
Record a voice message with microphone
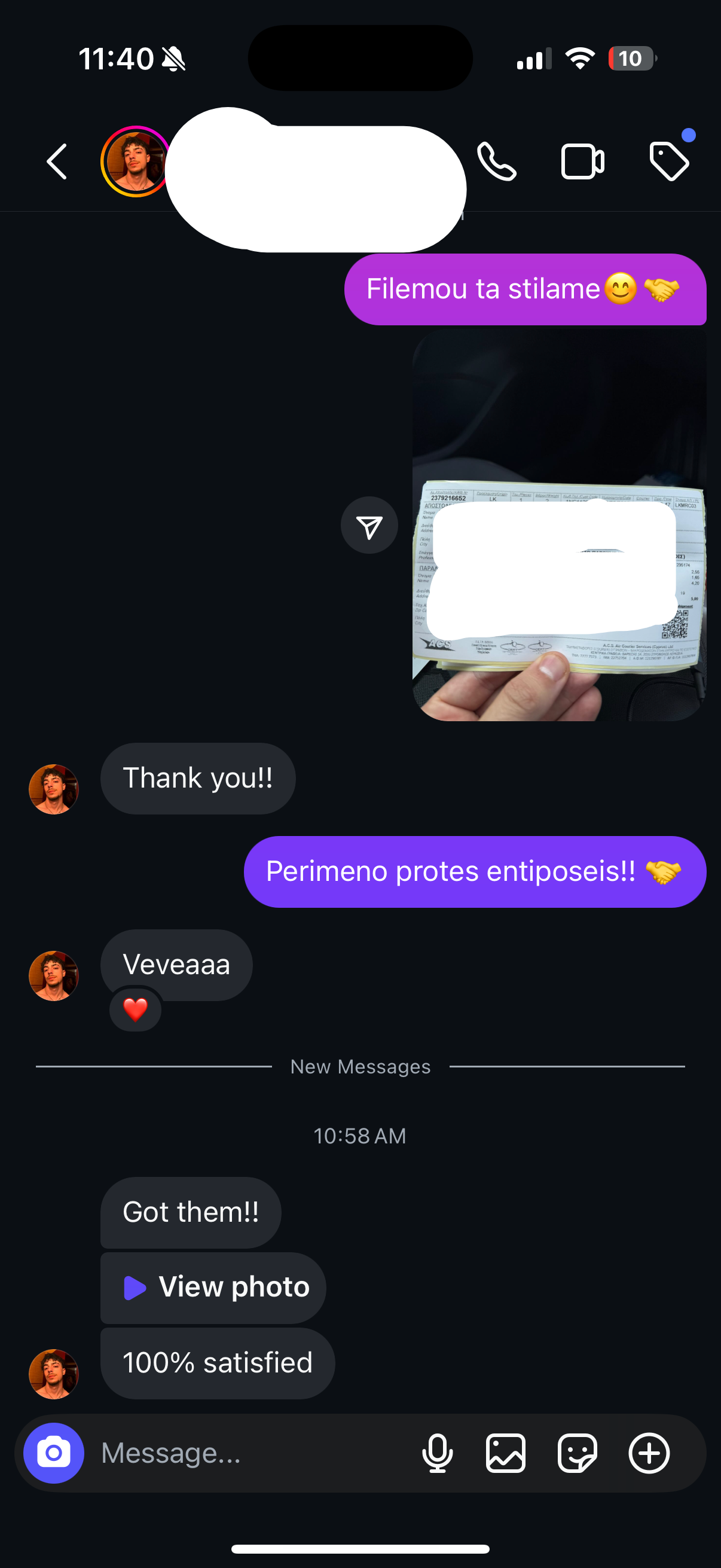437,1453
